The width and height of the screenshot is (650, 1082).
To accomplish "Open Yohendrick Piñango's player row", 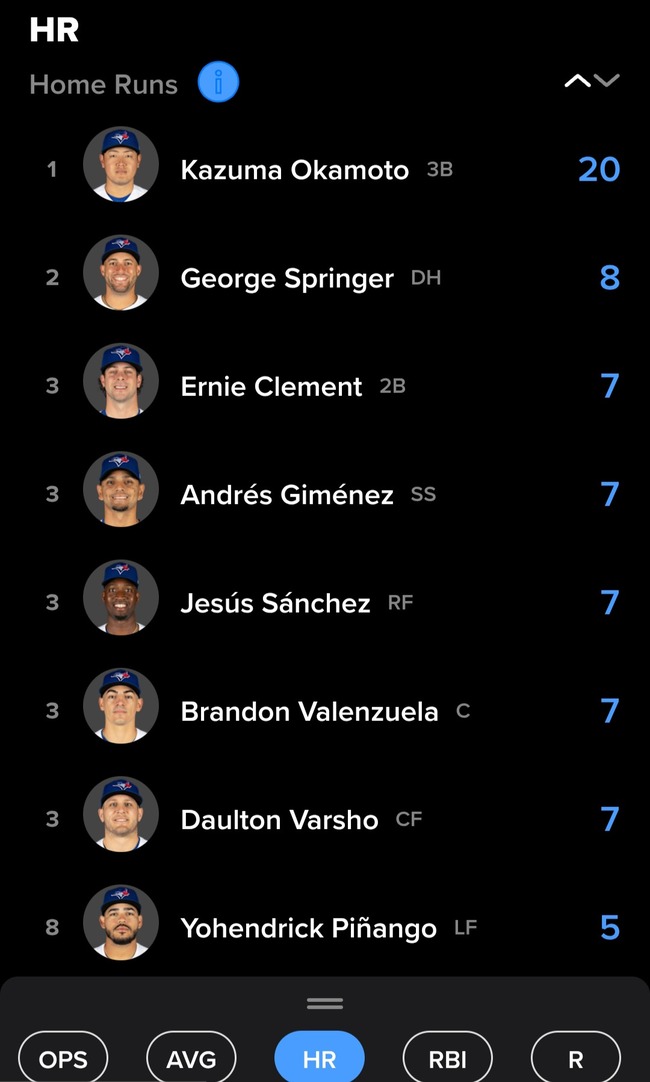I will [x=325, y=927].
